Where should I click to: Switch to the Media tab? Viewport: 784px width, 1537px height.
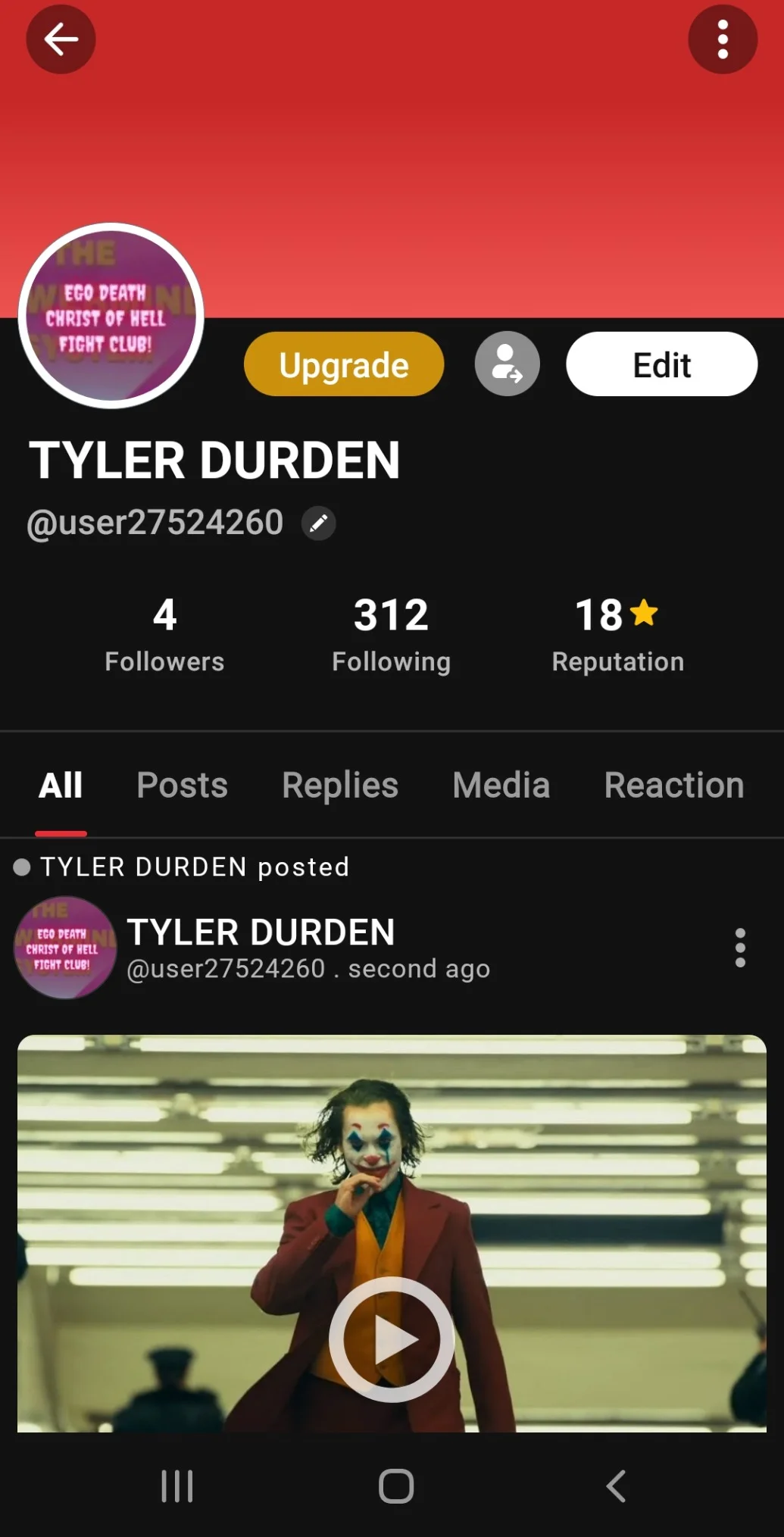point(501,785)
